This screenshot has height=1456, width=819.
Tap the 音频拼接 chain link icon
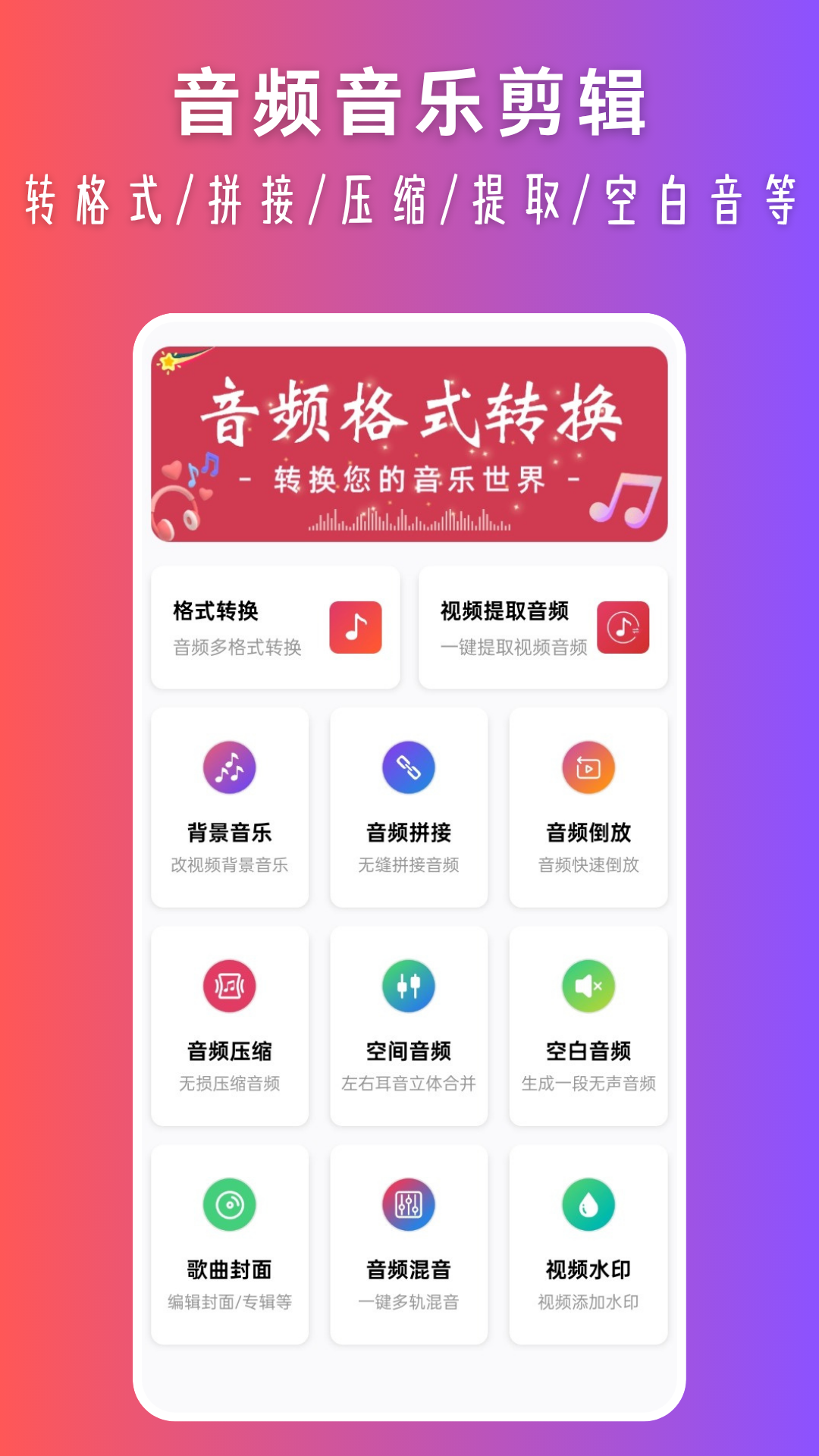(409, 769)
